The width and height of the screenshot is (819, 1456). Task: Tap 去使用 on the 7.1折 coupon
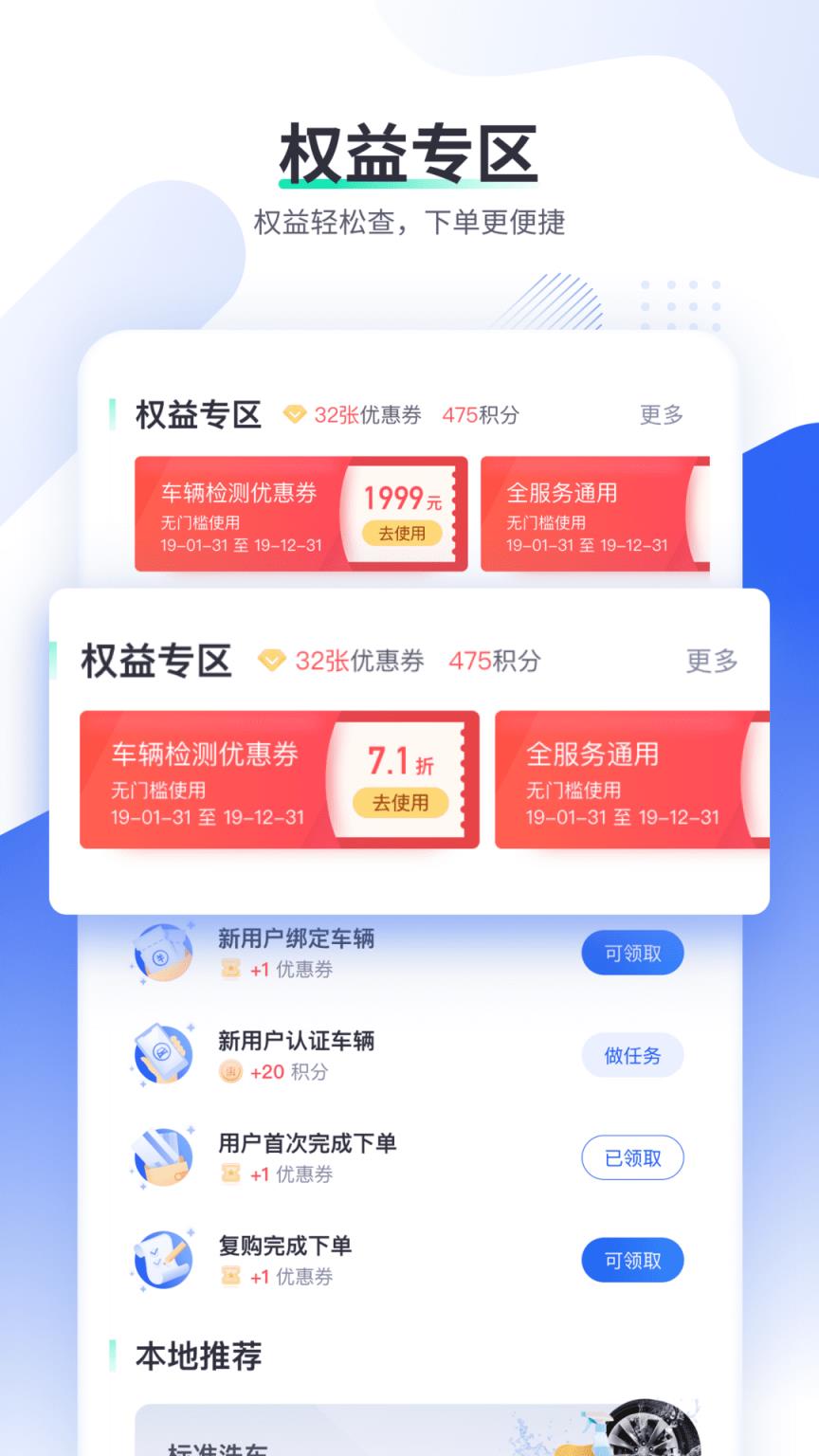pos(401,804)
